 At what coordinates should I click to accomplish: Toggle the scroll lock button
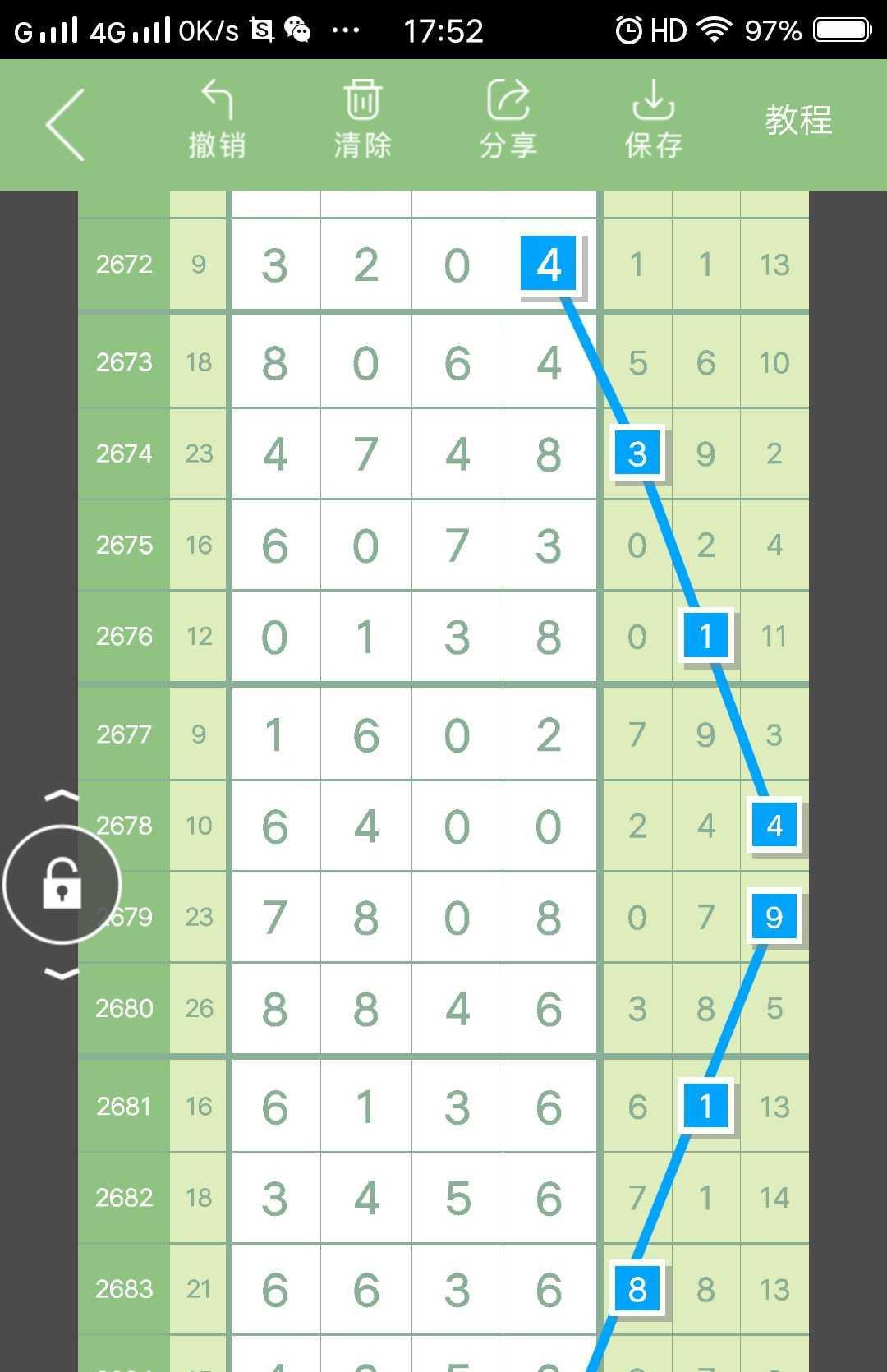pos(62,885)
